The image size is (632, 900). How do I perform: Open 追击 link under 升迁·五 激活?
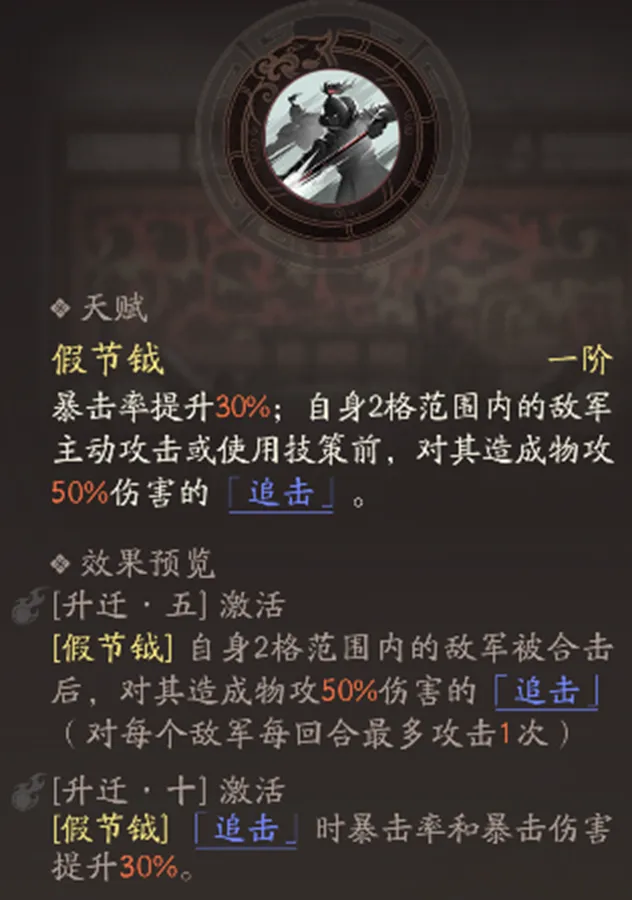click(x=547, y=692)
